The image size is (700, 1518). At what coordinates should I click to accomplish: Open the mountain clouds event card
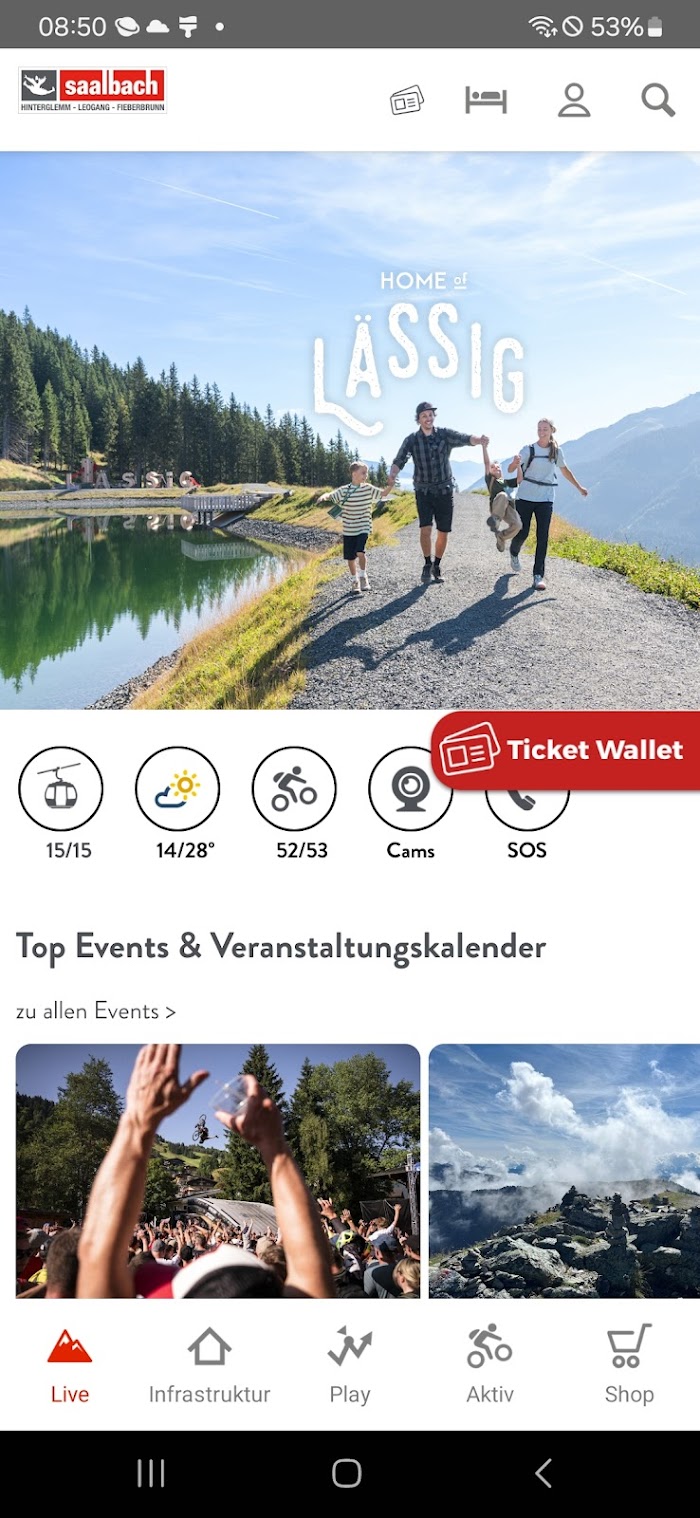(x=564, y=1171)
